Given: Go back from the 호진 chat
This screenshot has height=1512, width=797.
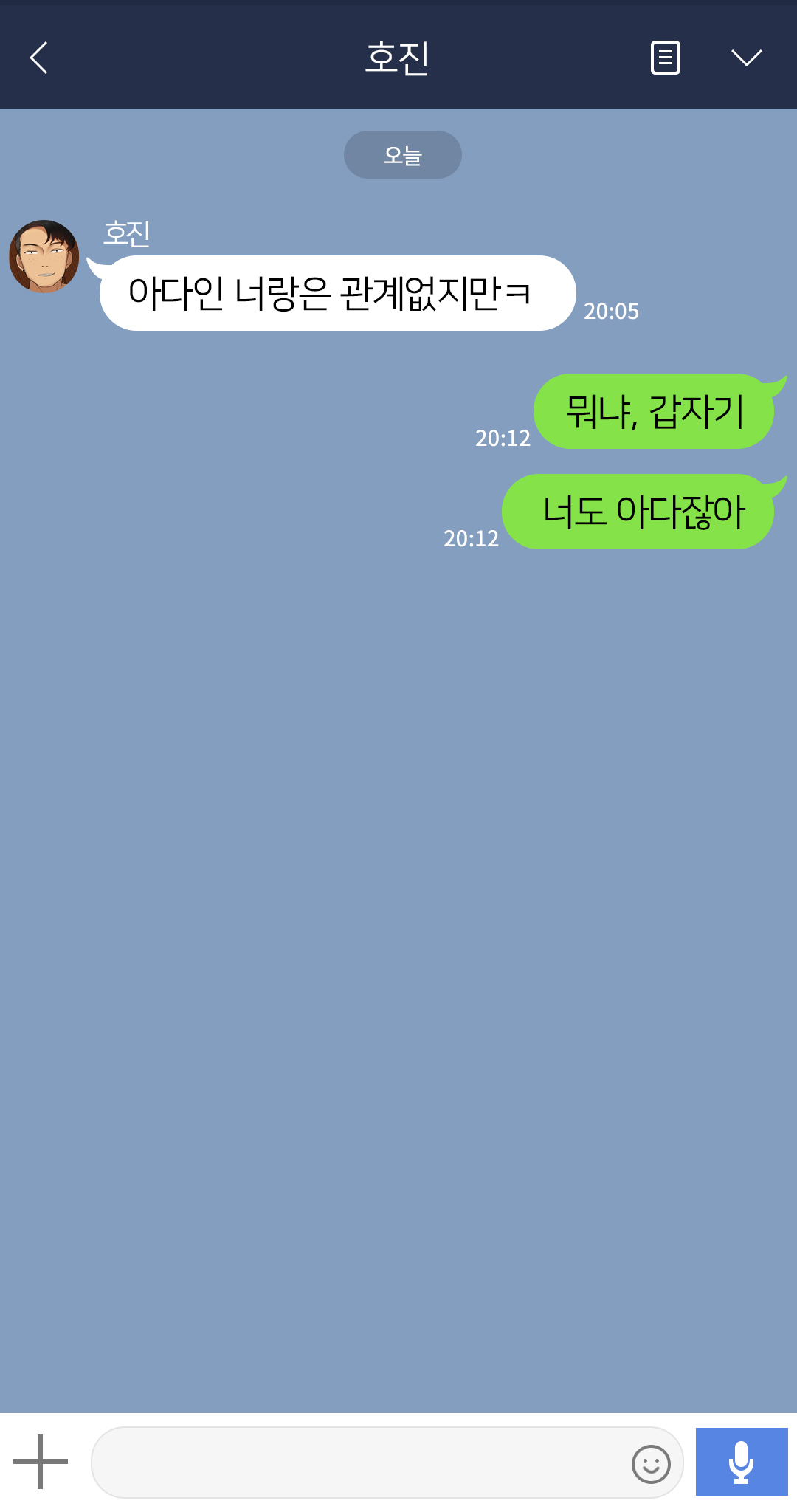Looking at the screenshot, I should (x=38, y=58).
